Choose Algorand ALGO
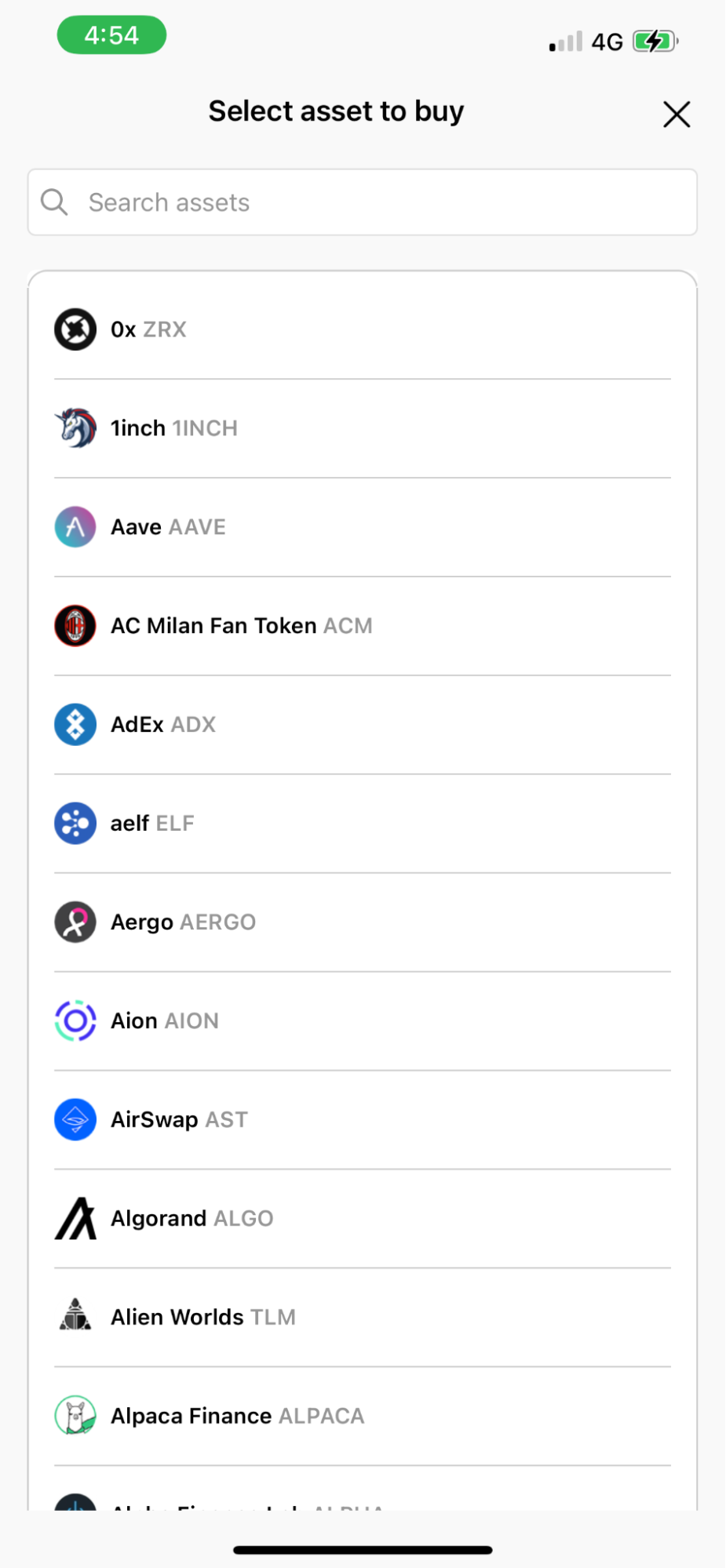The width and height of the screenshot is (726, 1568). tap(363, 1219)
